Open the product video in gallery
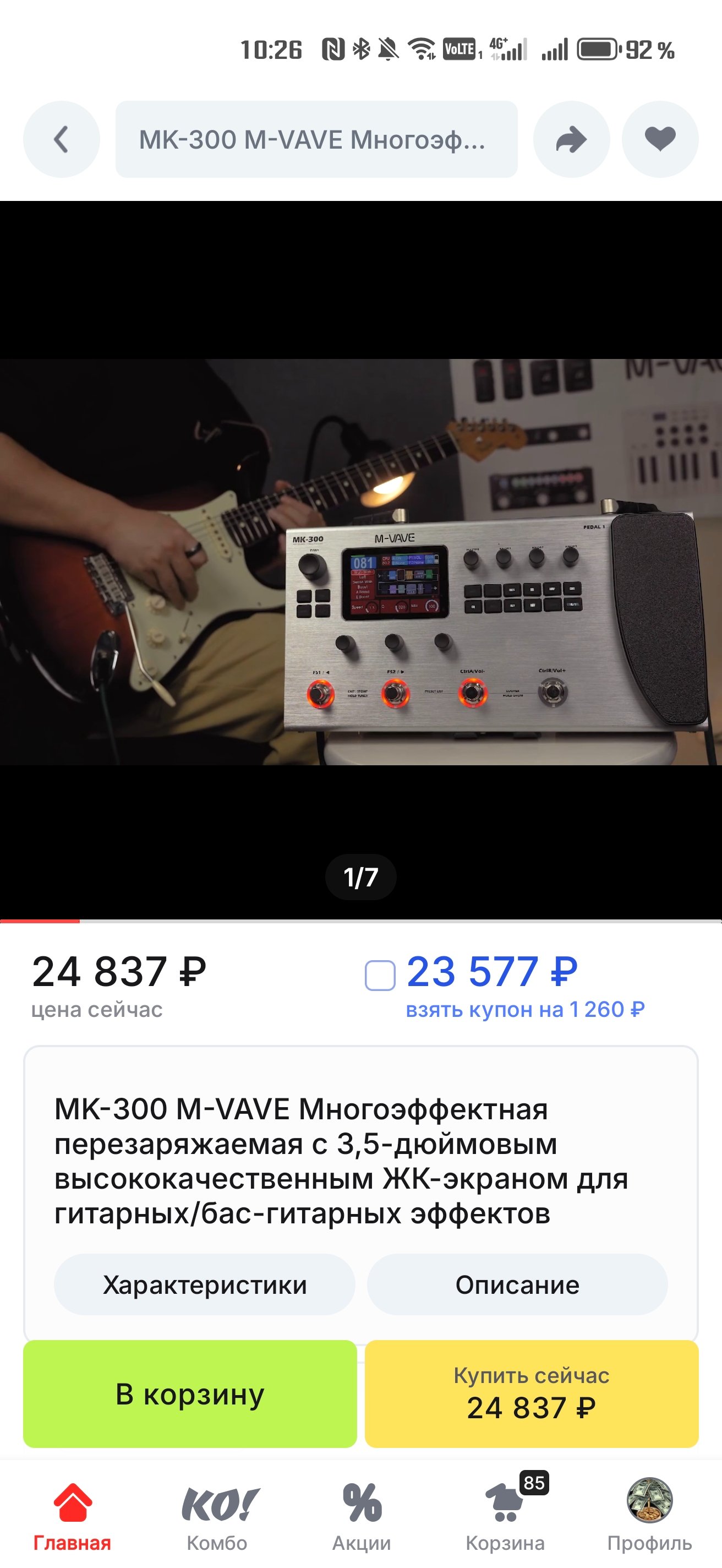 [x=360, y=561]
